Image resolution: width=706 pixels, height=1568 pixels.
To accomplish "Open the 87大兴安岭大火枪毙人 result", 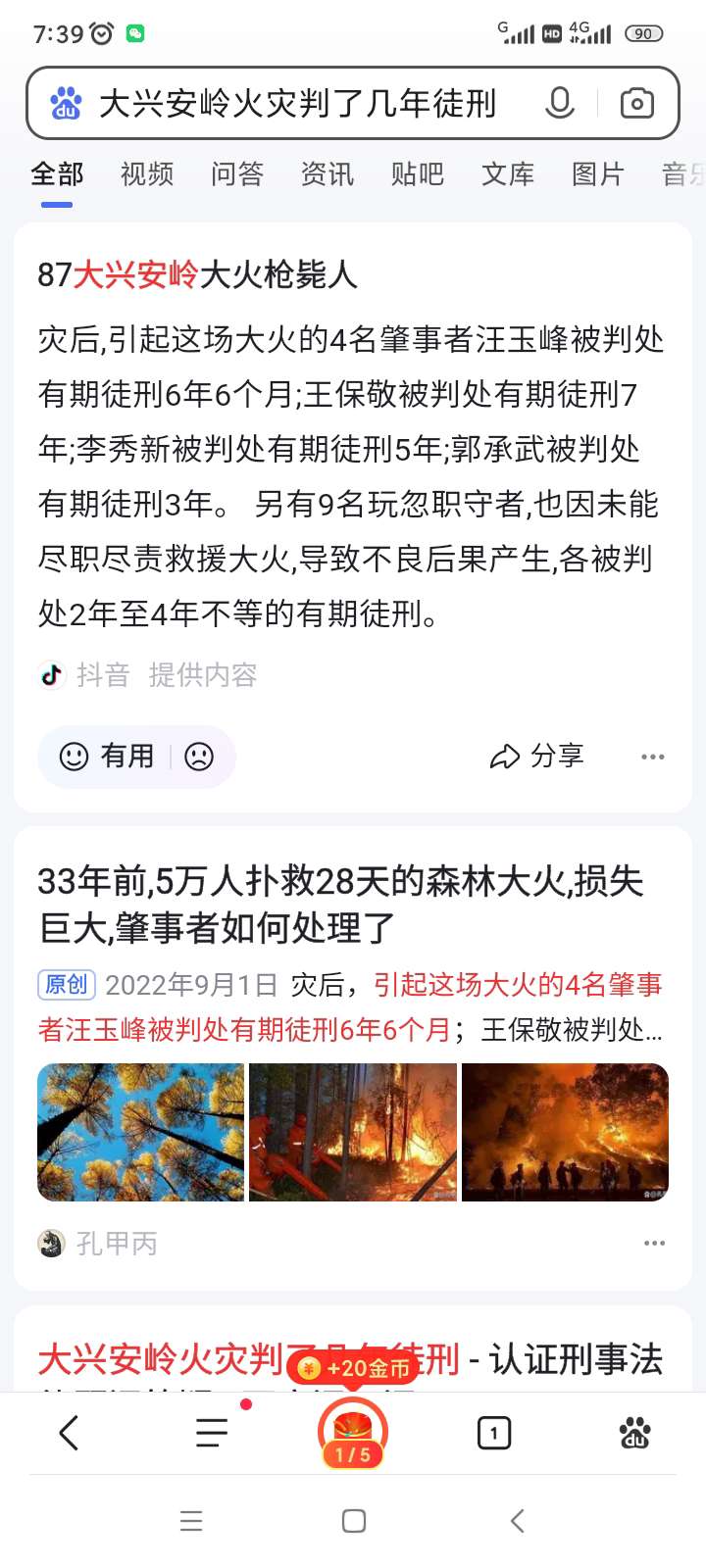I will [198, 275].
